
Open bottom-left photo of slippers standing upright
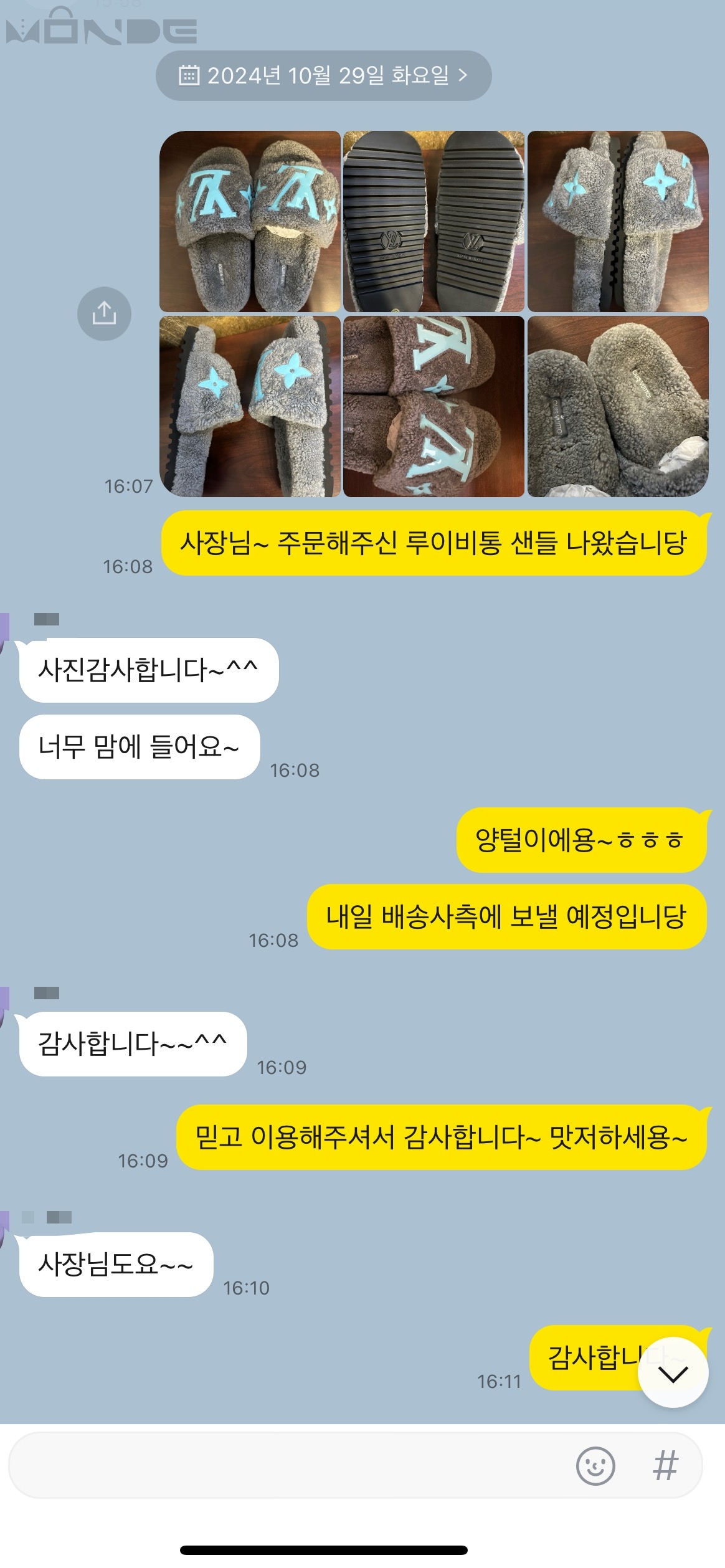click(250, 406)
